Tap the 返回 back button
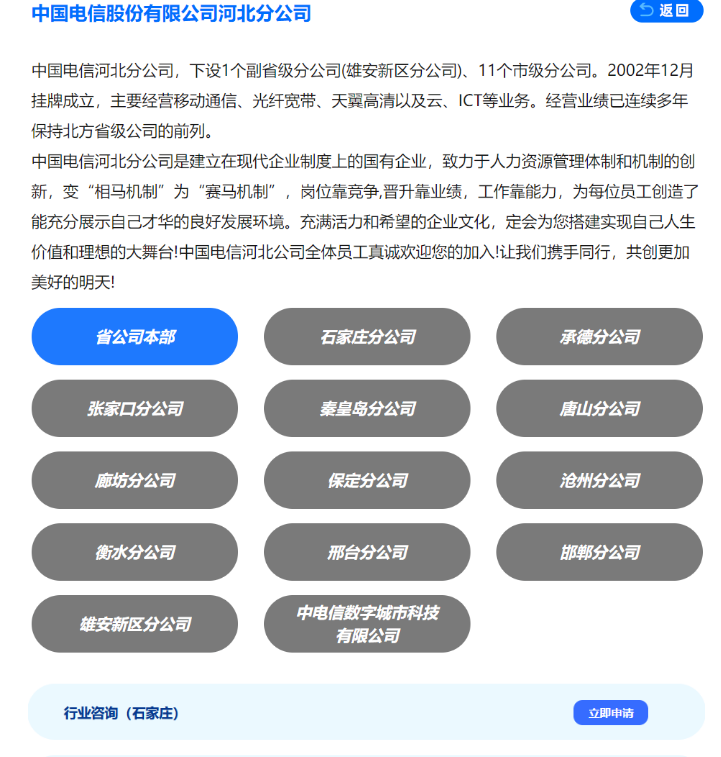The width and height of the screenshot is (721, 757). [666, 11]
